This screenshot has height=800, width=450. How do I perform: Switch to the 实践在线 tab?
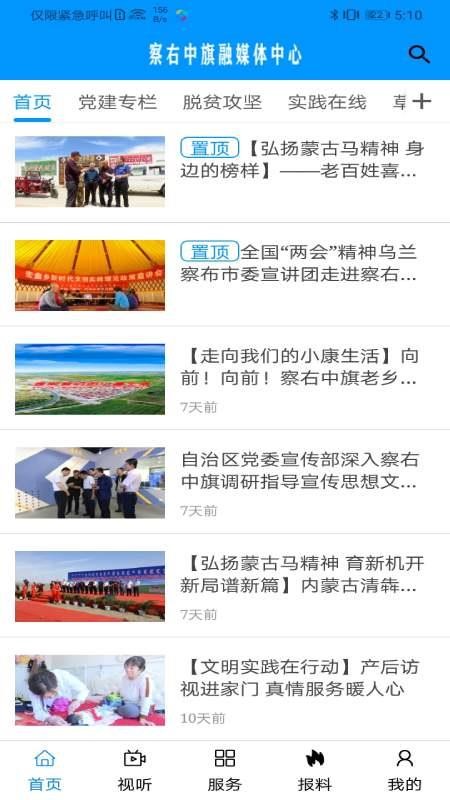click(327, 102)
